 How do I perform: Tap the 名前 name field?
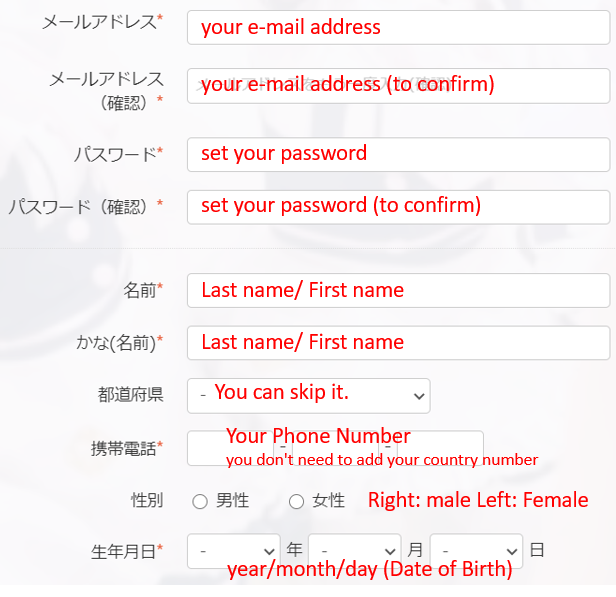click(x=398, y=290)
